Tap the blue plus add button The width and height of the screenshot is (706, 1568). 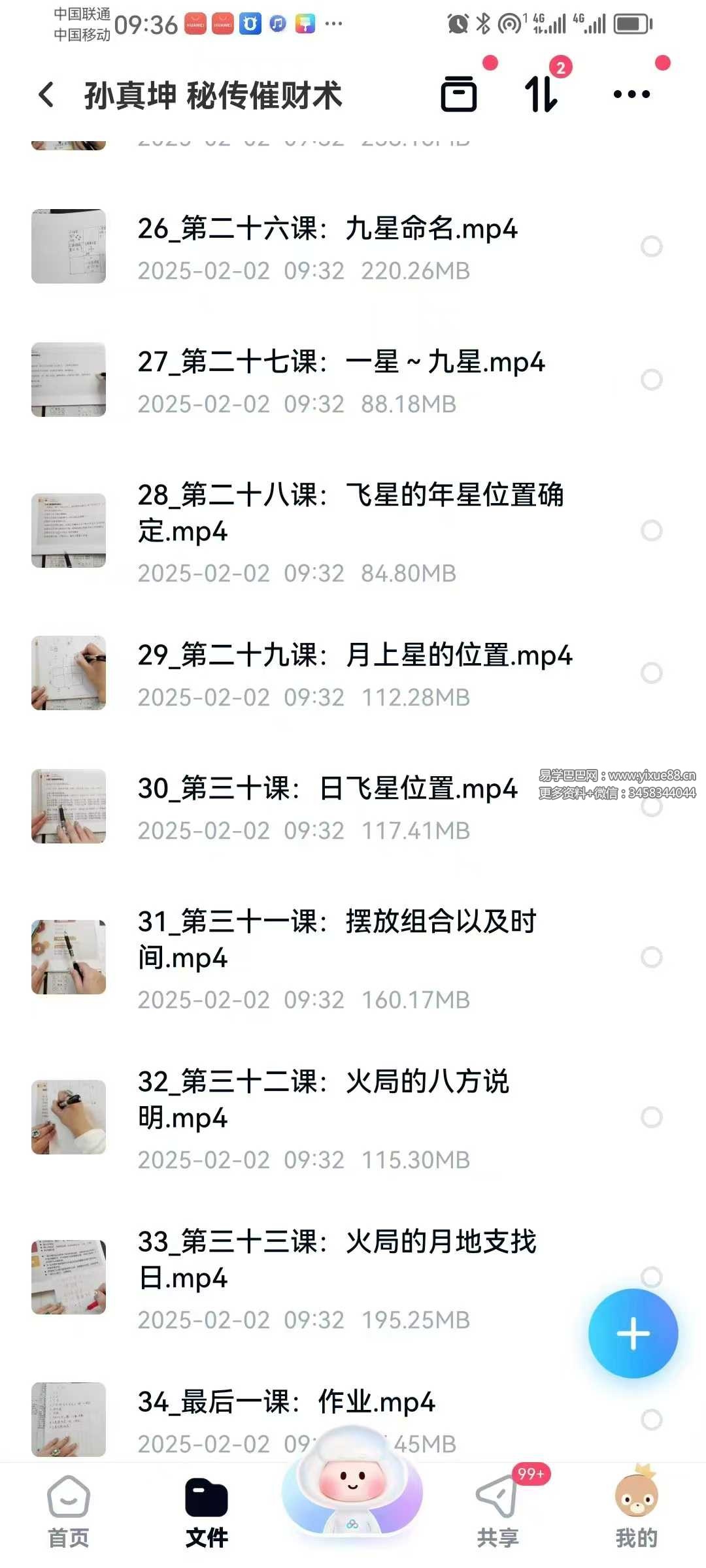[x=633, y=1333]
